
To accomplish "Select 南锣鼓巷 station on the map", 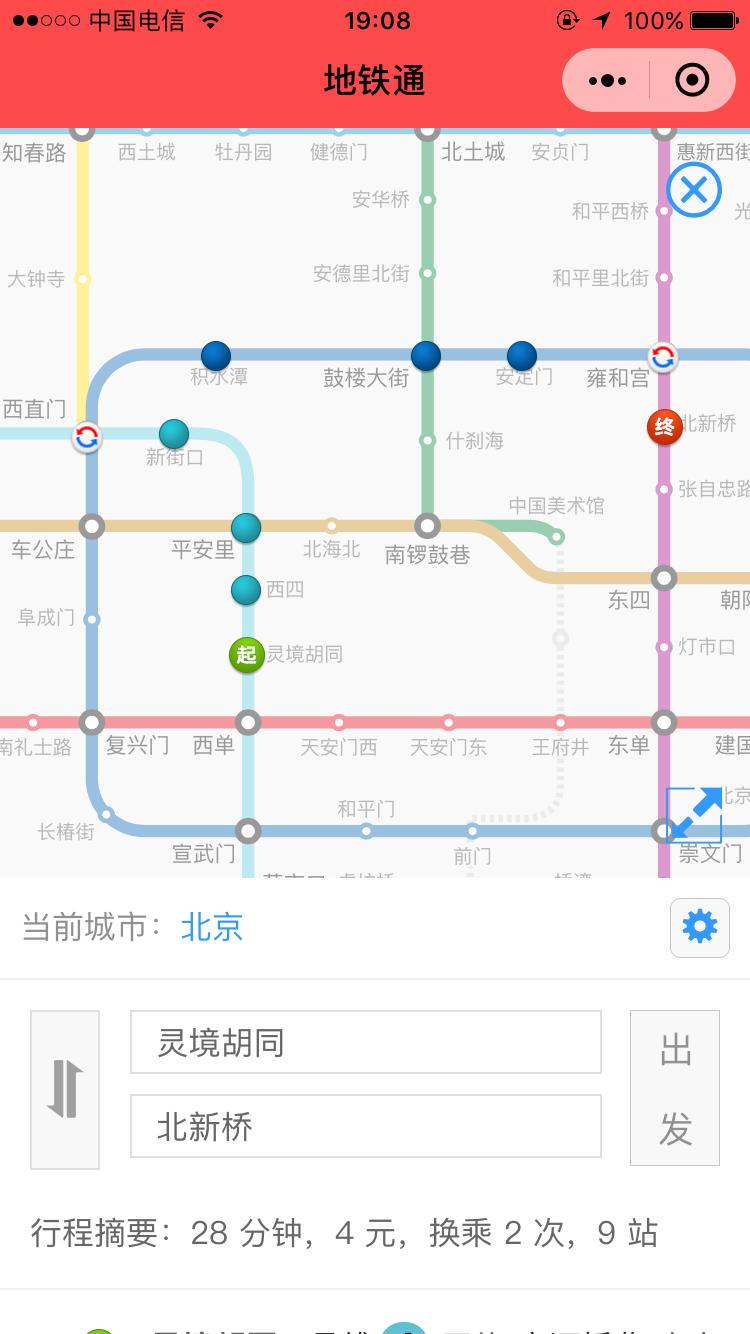I will [427, 526].
